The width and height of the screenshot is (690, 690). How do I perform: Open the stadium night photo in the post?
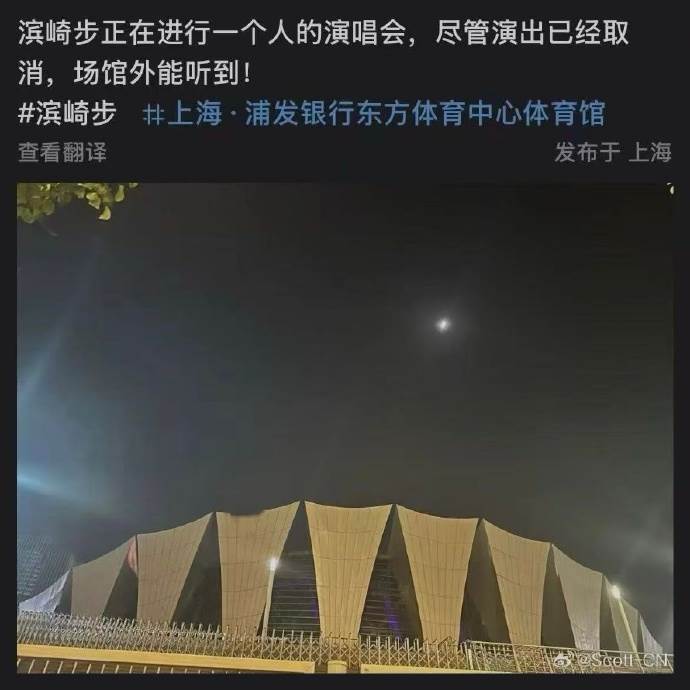(x=345, y=428)
